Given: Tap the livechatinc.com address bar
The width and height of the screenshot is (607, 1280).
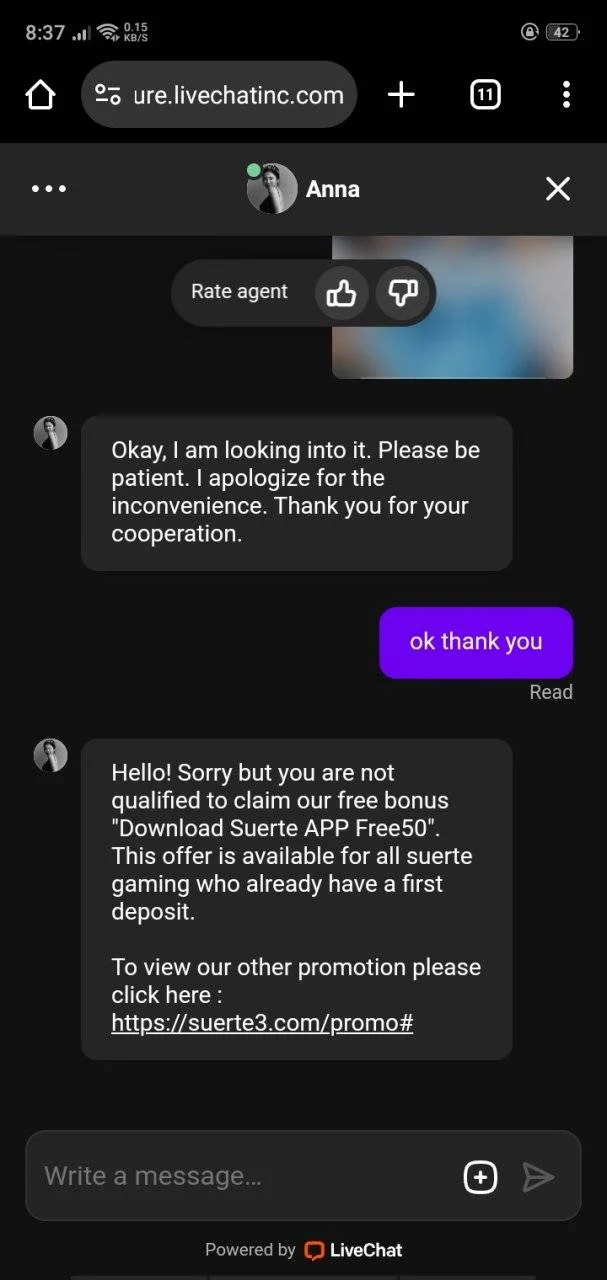Looking at the screenshot, I should point(219,95).
